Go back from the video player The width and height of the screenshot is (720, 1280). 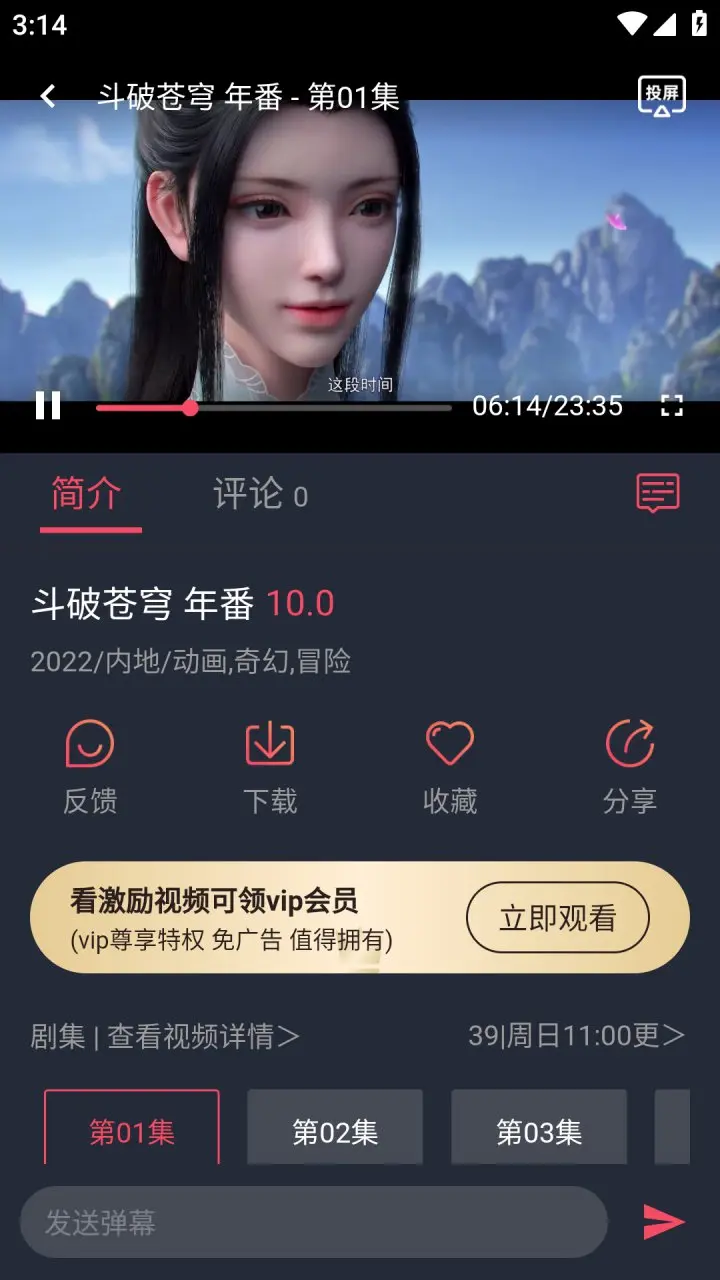click(x=47, y=96)
